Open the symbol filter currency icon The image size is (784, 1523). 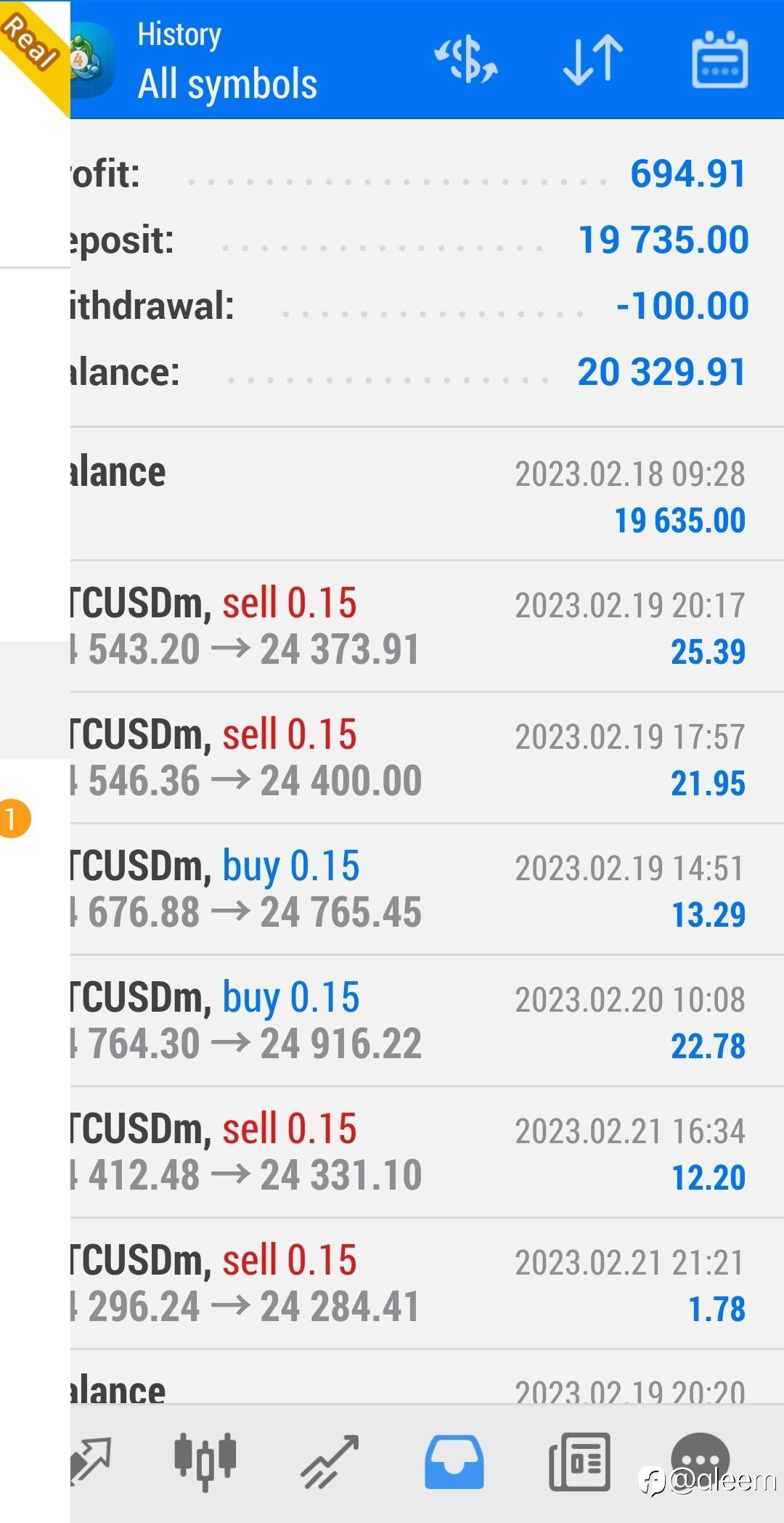466,60
